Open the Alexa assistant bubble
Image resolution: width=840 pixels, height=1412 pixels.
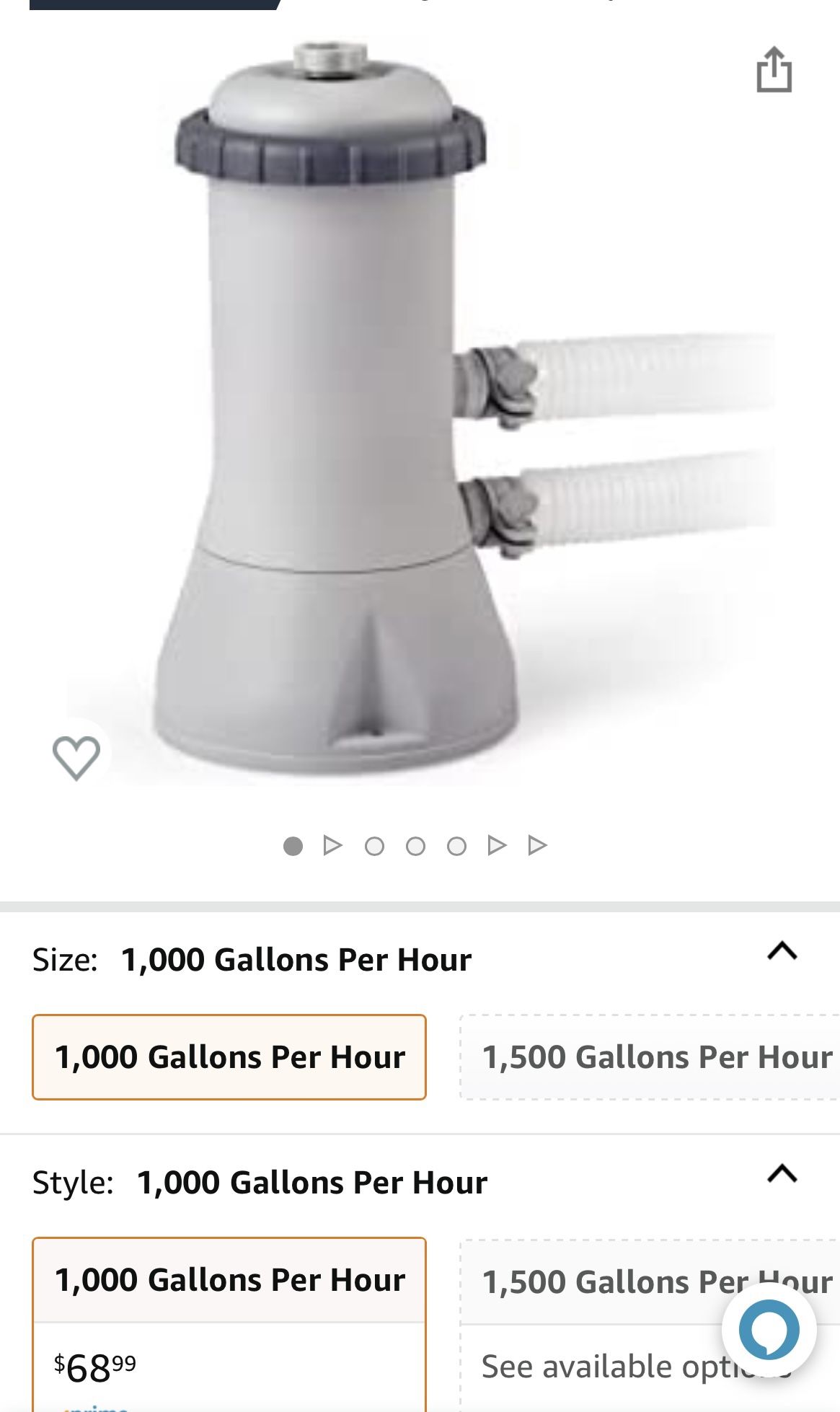769,1330
